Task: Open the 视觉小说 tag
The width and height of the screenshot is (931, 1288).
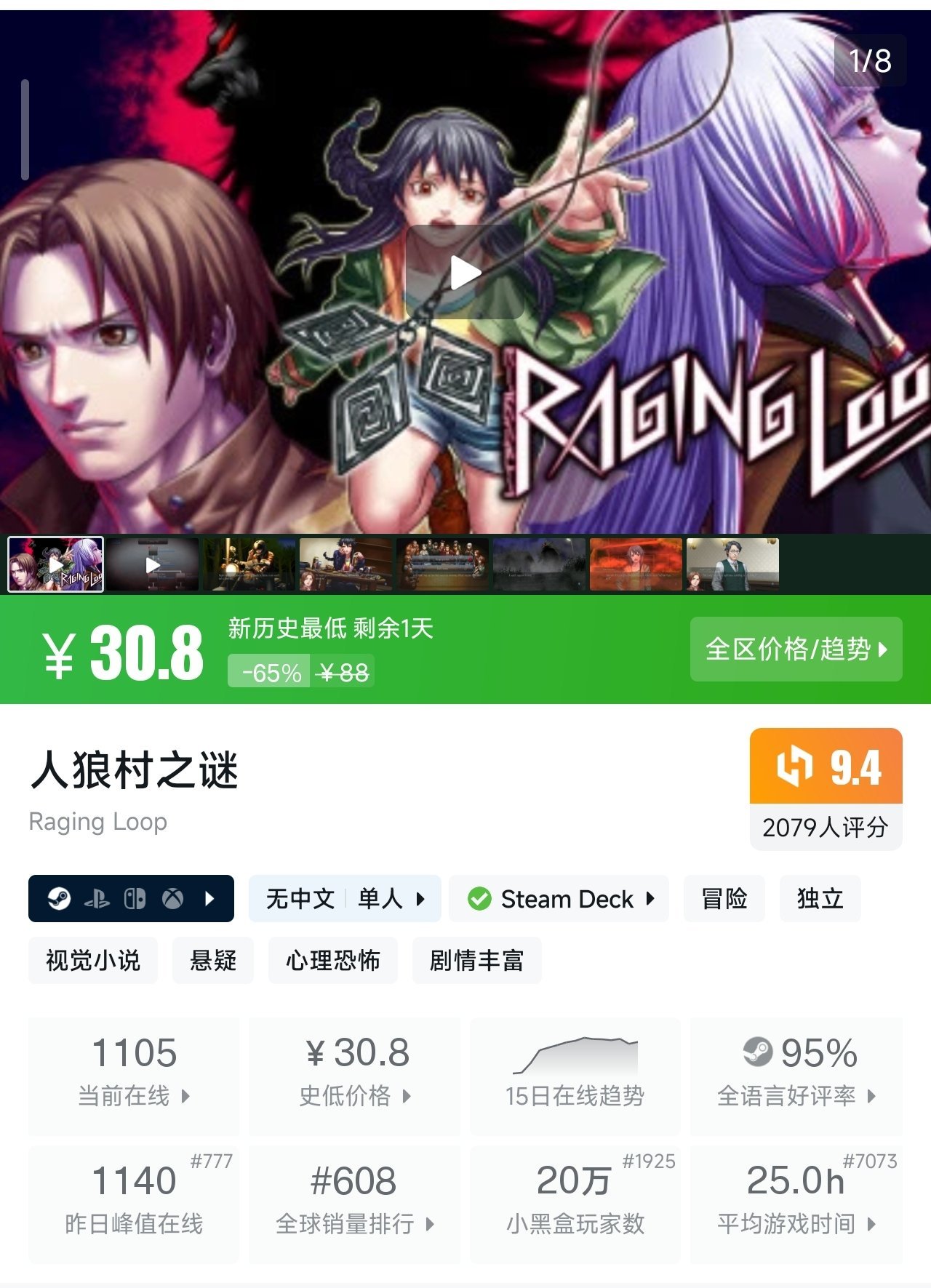Action: coord(93,960)
